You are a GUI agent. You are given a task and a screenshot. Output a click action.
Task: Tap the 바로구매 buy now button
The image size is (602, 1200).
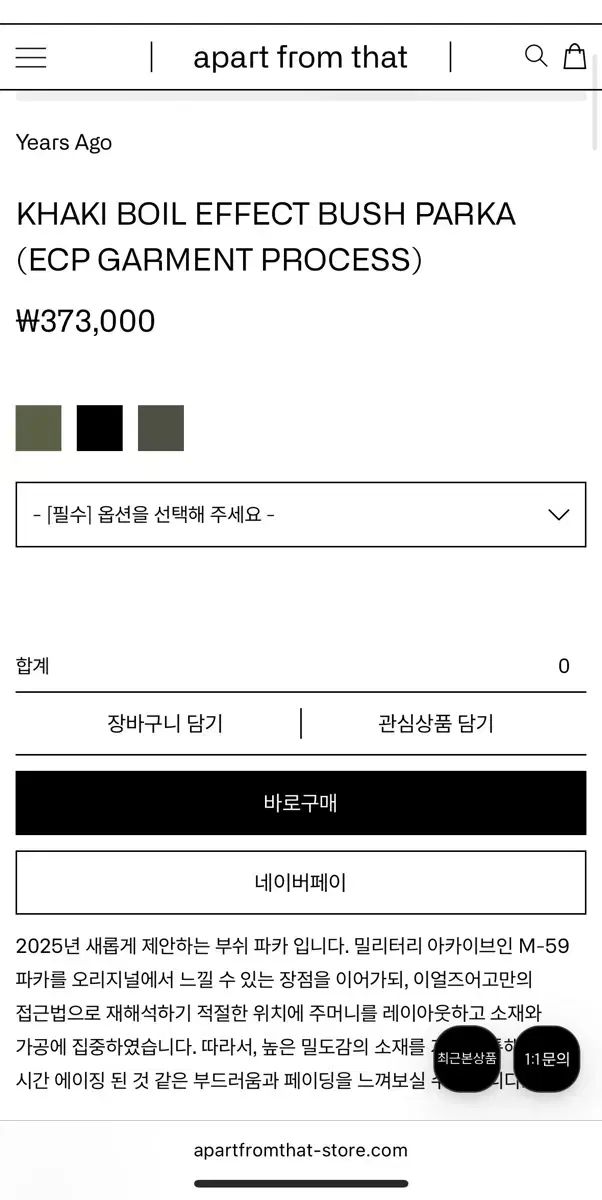pyautogui.click(x=300, y=803)
